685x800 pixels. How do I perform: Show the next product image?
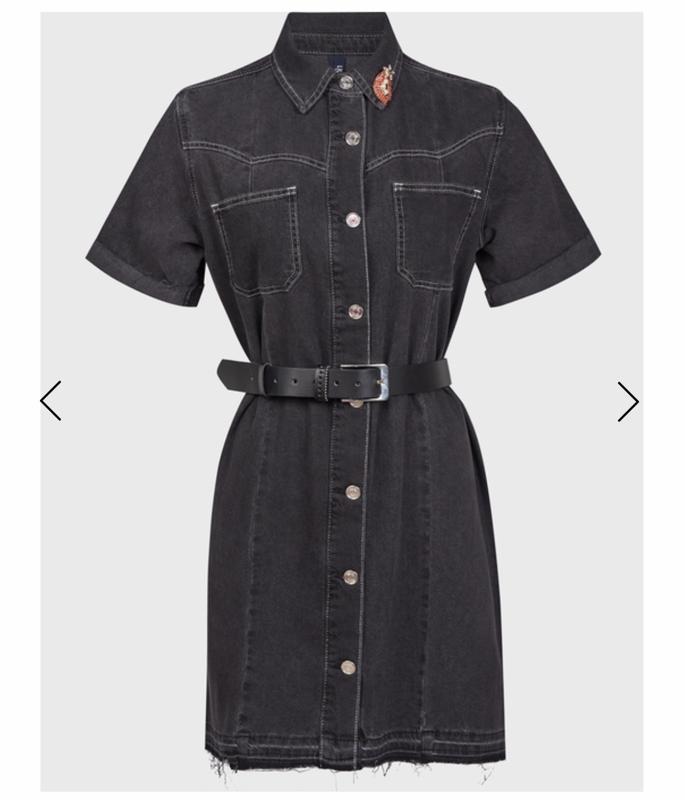pyautogui.click(x=627, y=402)
